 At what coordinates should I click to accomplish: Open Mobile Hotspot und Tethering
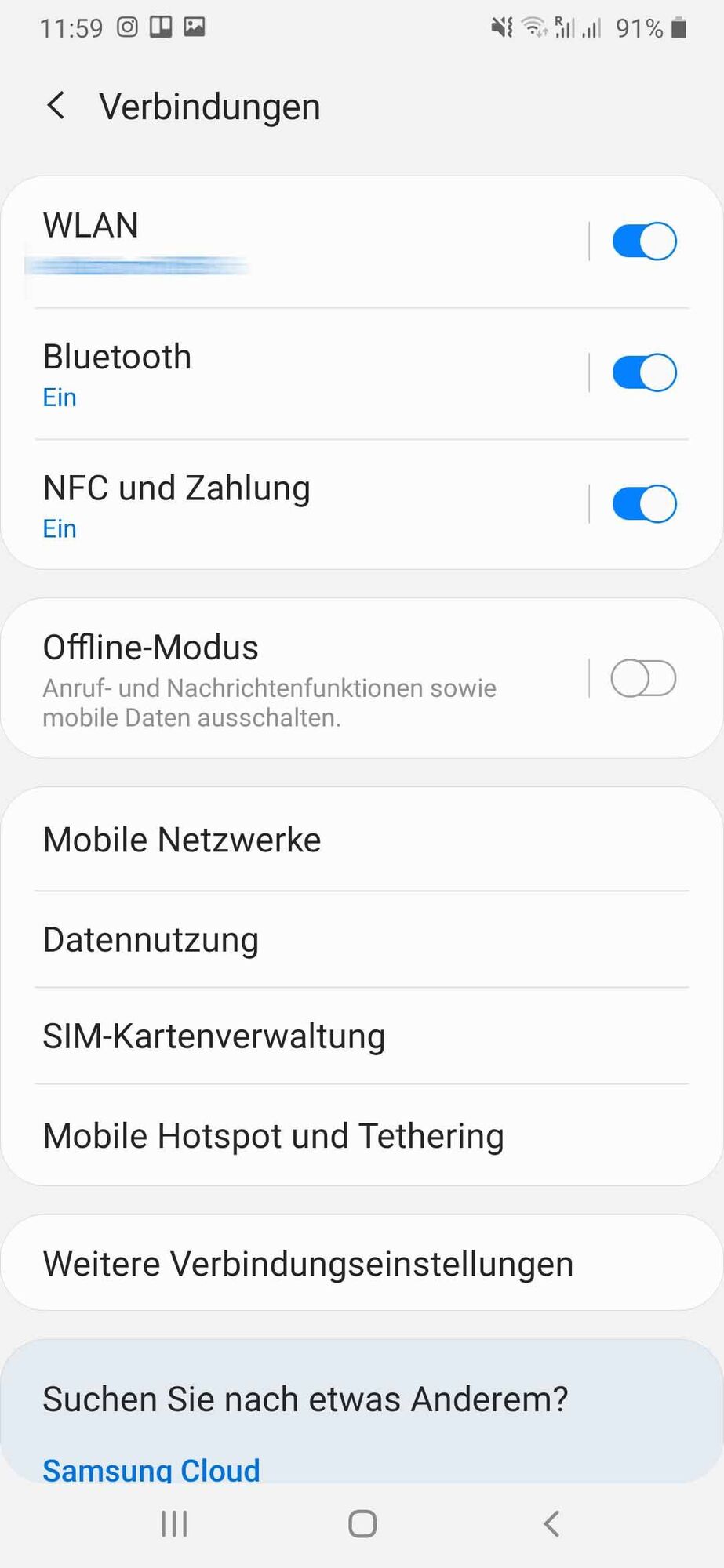click(x=361, y=1135)
